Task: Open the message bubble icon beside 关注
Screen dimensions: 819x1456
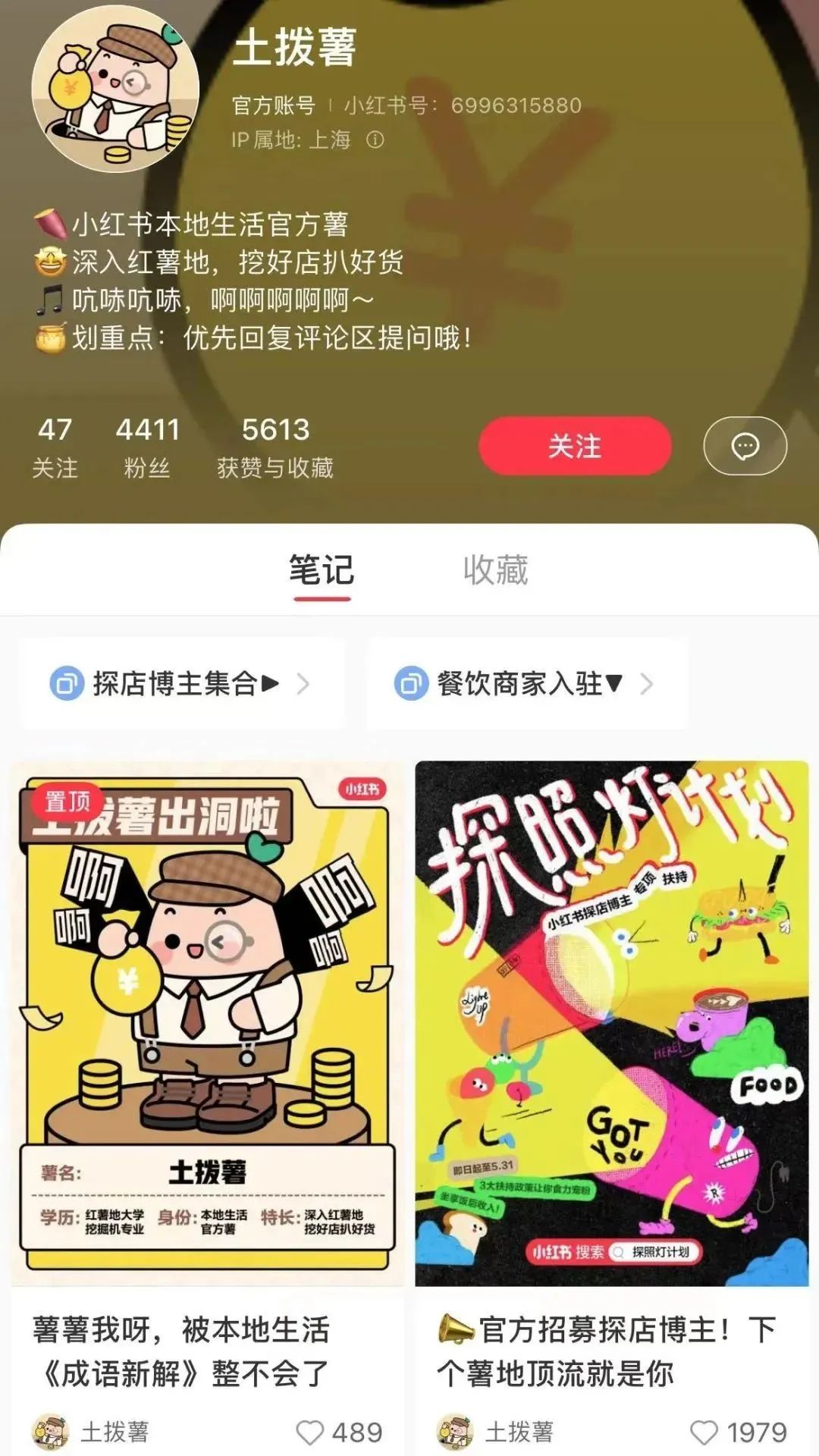Action: click(x=747, y=447)
